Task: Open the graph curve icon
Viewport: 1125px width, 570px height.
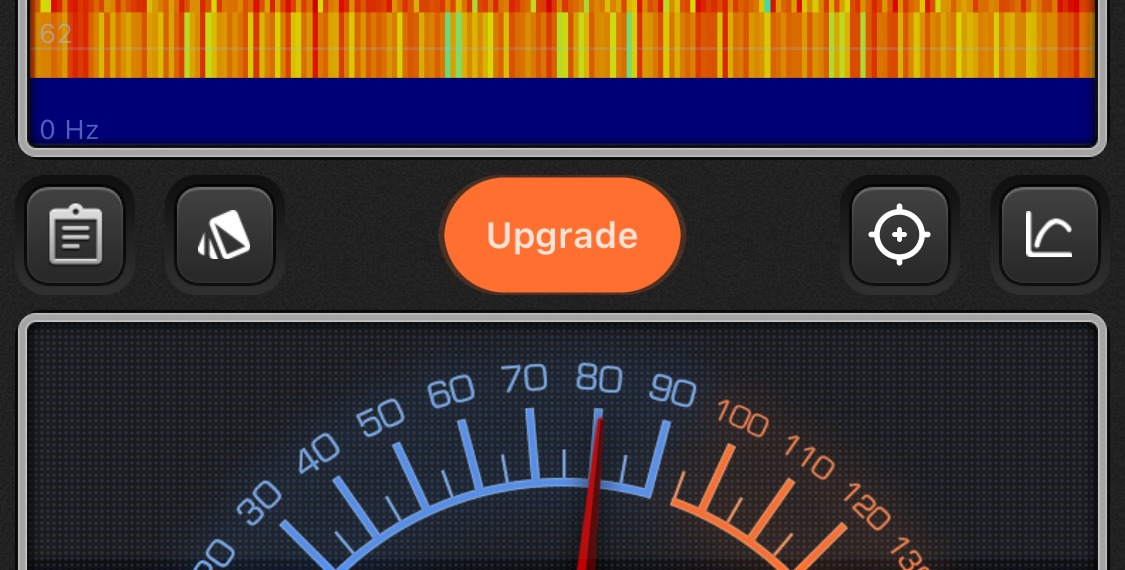Action: tap(1049, 235)
